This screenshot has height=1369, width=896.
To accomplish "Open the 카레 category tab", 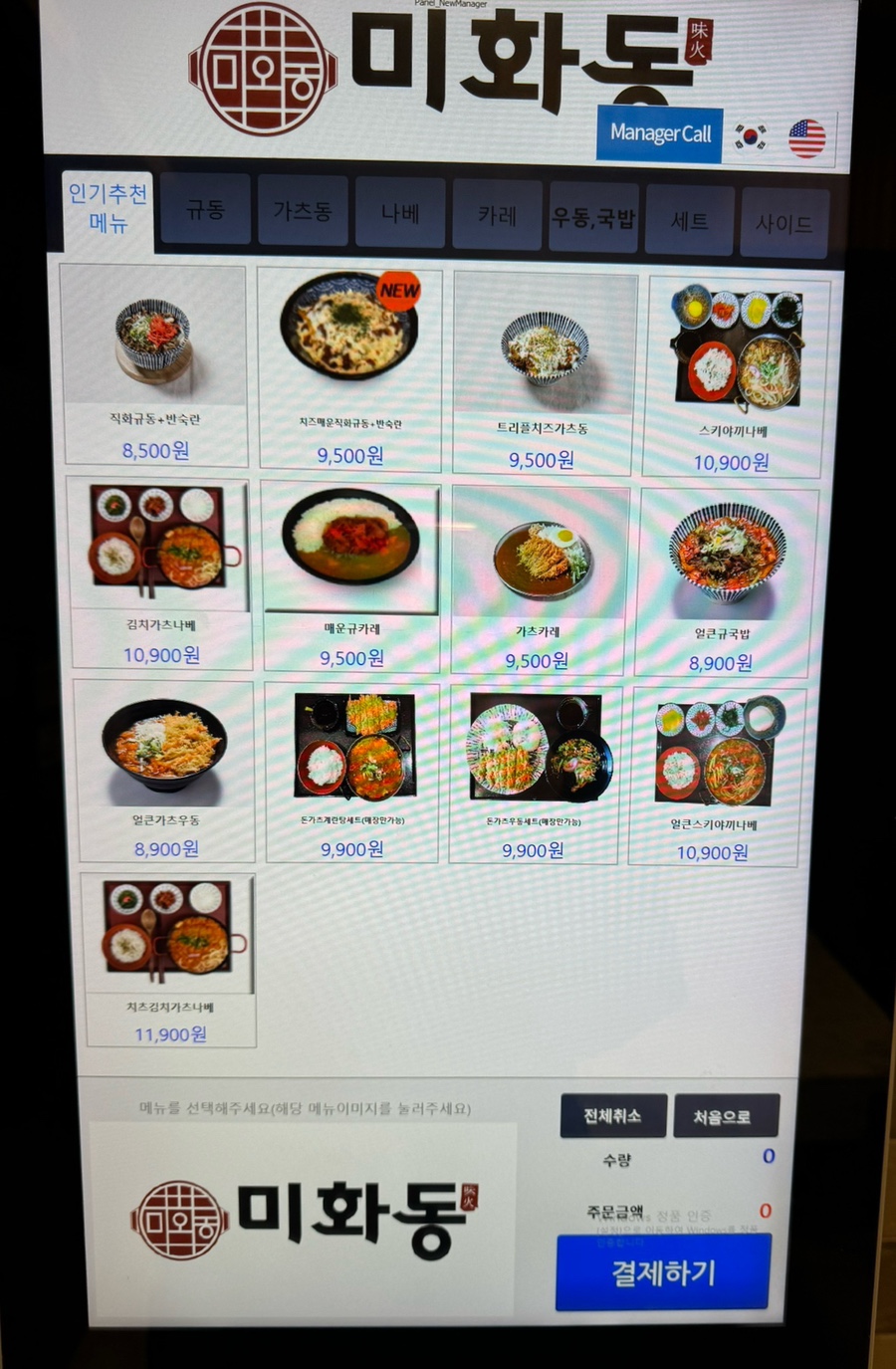I will [x=497, y=215].
